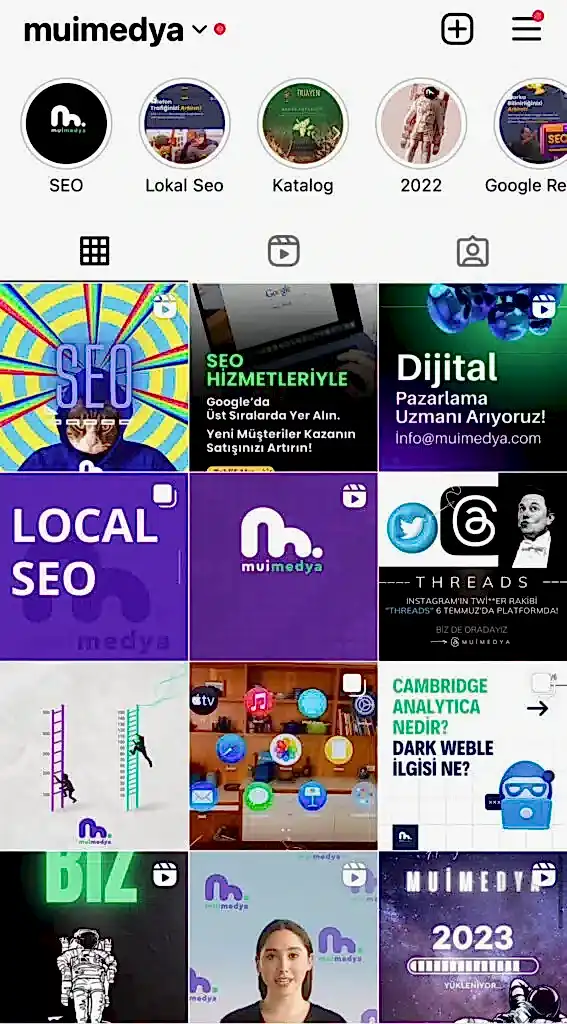Open the two ladders illustration post

pyautogui.click(x=94, y=756)
